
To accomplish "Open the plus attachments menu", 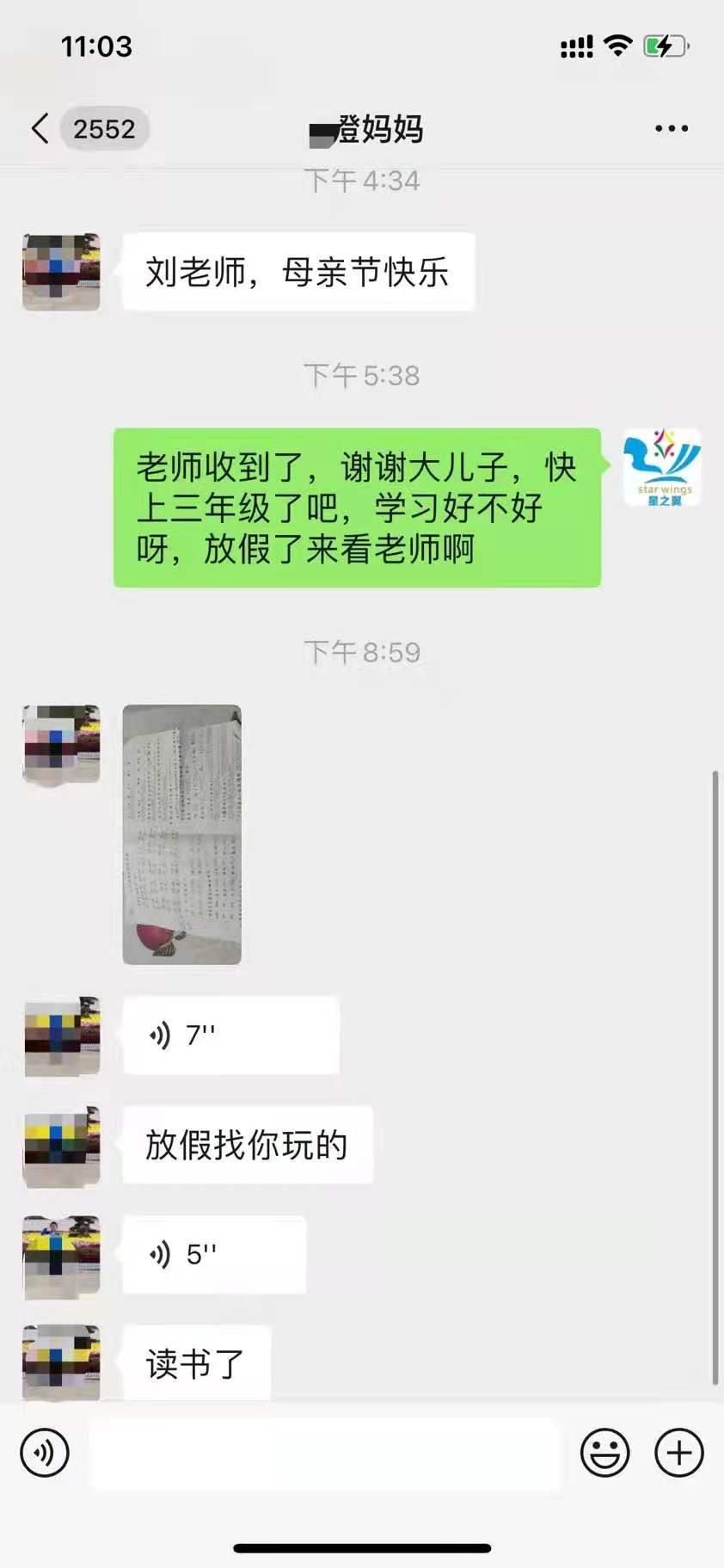I will coord(679,1453).
